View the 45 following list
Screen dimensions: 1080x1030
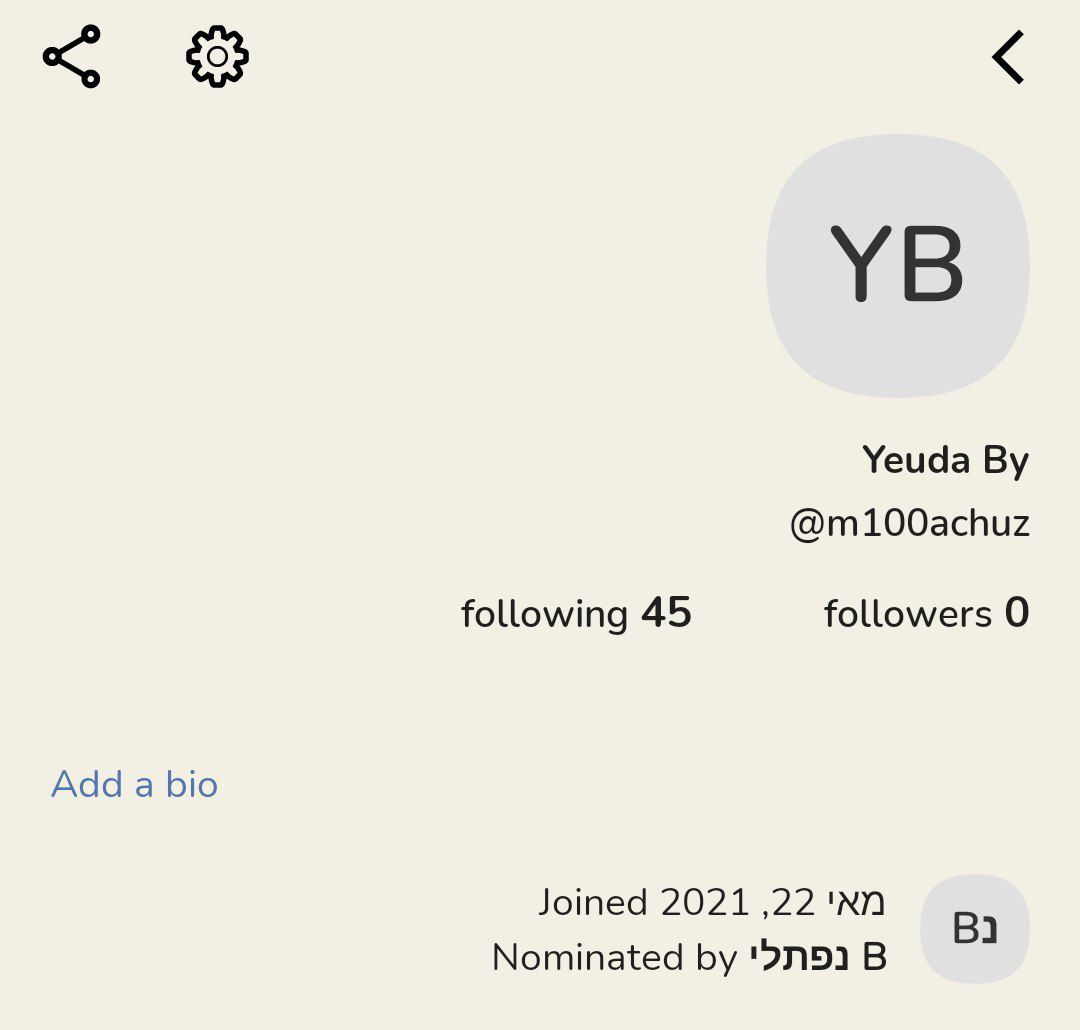click(x=576, y=613)
